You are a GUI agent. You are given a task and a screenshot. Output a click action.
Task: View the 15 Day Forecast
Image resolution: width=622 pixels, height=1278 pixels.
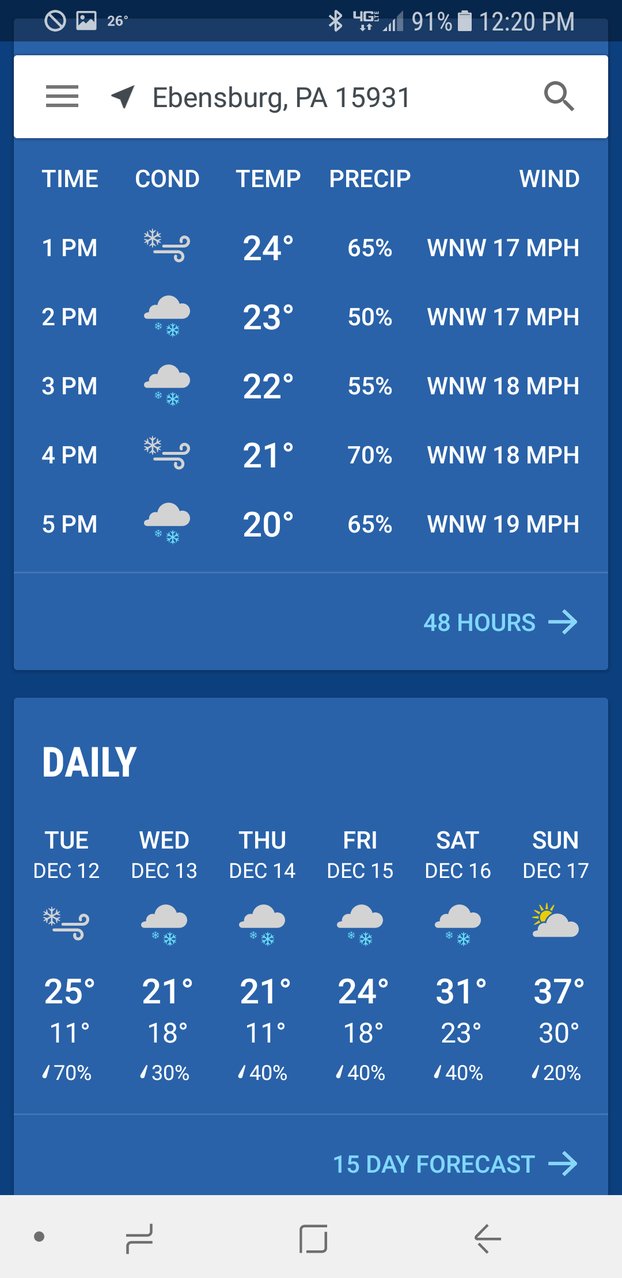[456, 1164]
